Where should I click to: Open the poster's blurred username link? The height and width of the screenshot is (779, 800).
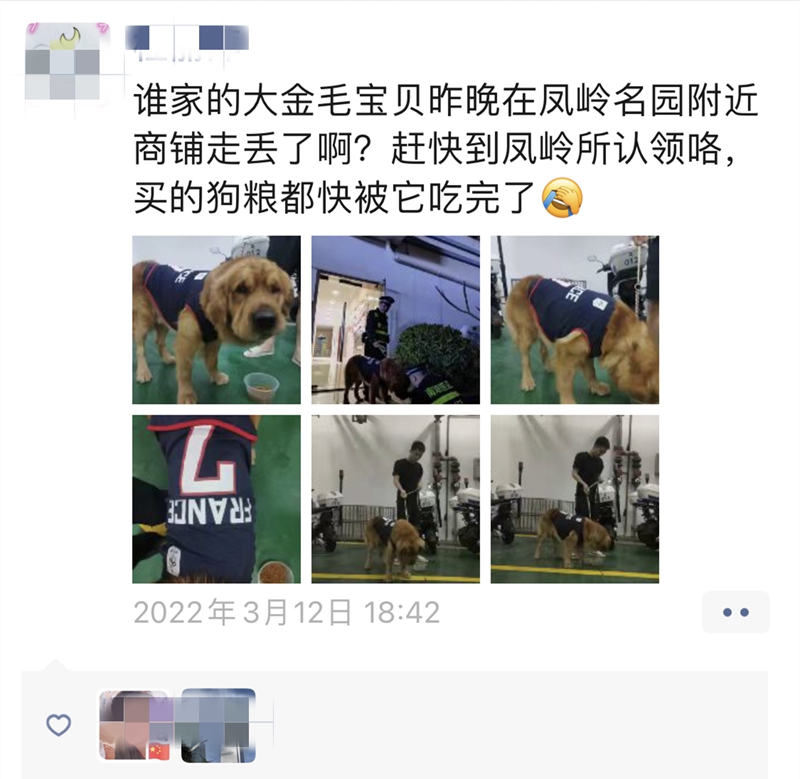click(x=189, y=41)
